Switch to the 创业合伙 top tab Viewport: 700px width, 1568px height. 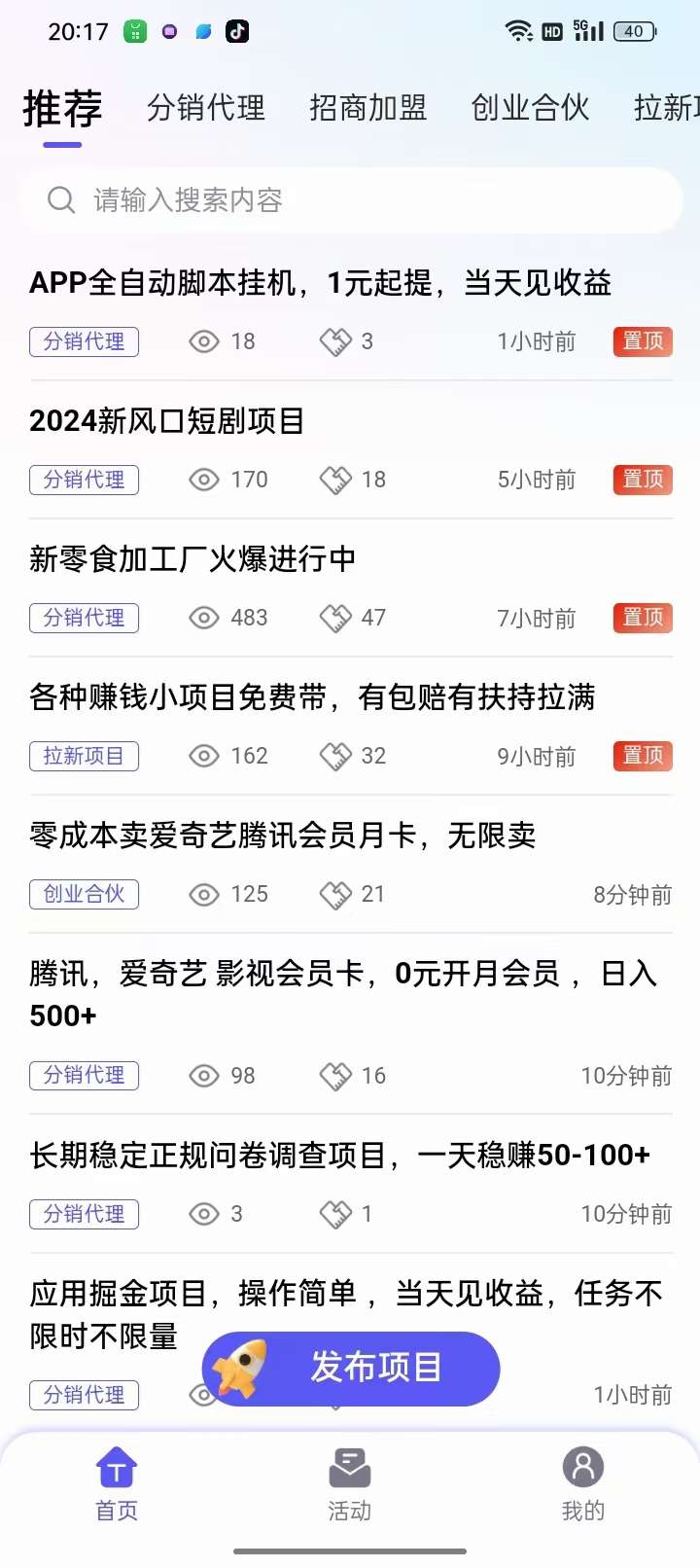click(531, 107)
